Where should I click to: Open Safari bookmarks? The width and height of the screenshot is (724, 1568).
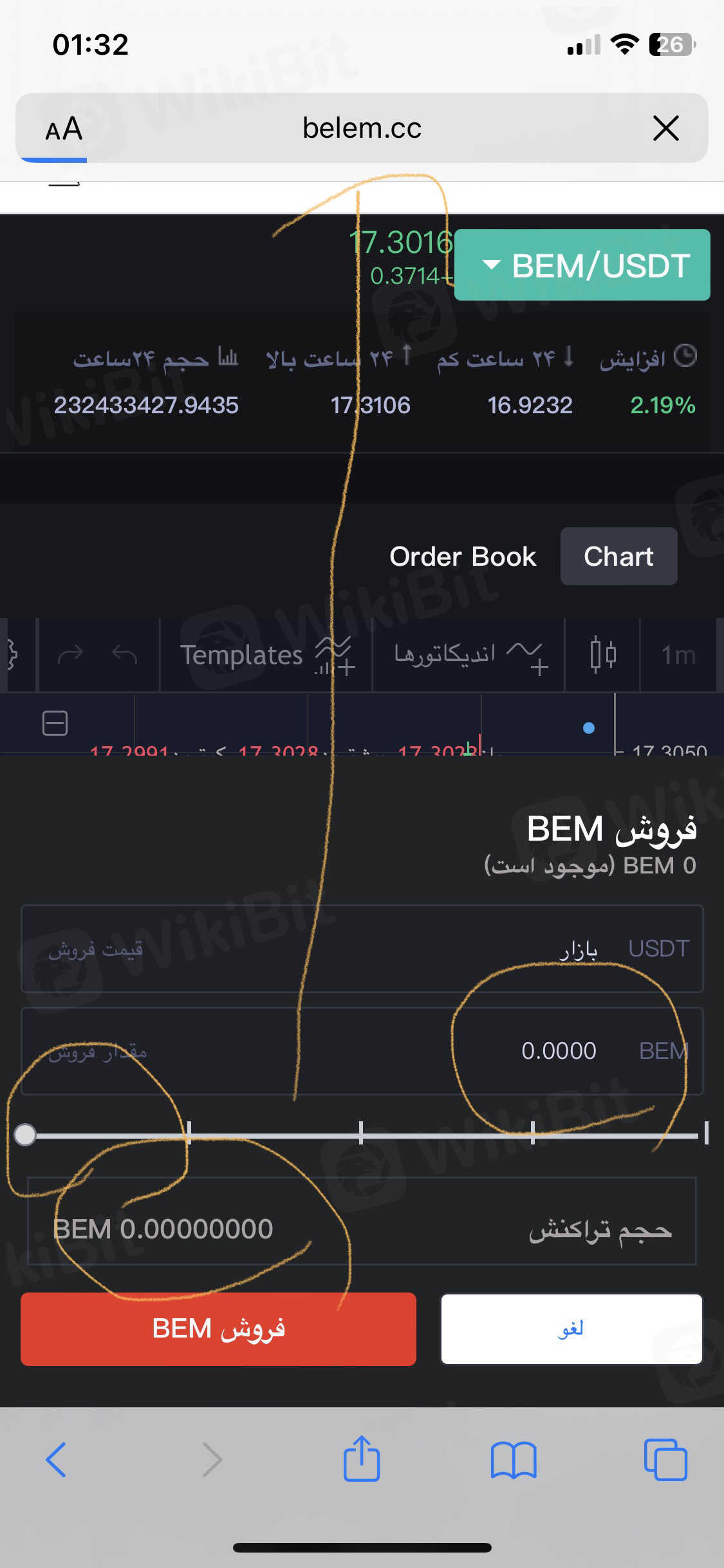[513, 1460]
